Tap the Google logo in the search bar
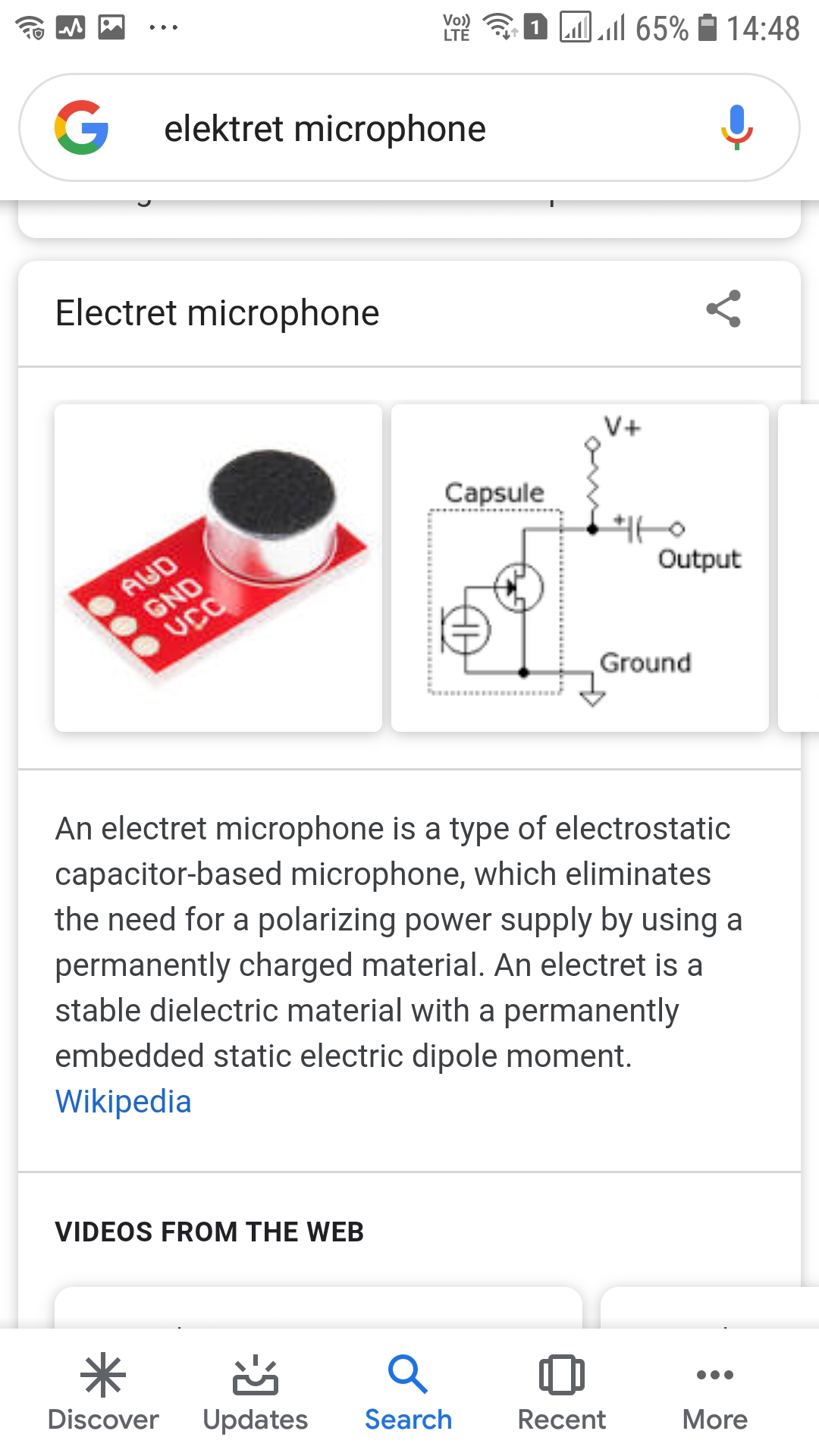Image resolution: width=819 pixels, height=1456 pixels. [82, 127]
